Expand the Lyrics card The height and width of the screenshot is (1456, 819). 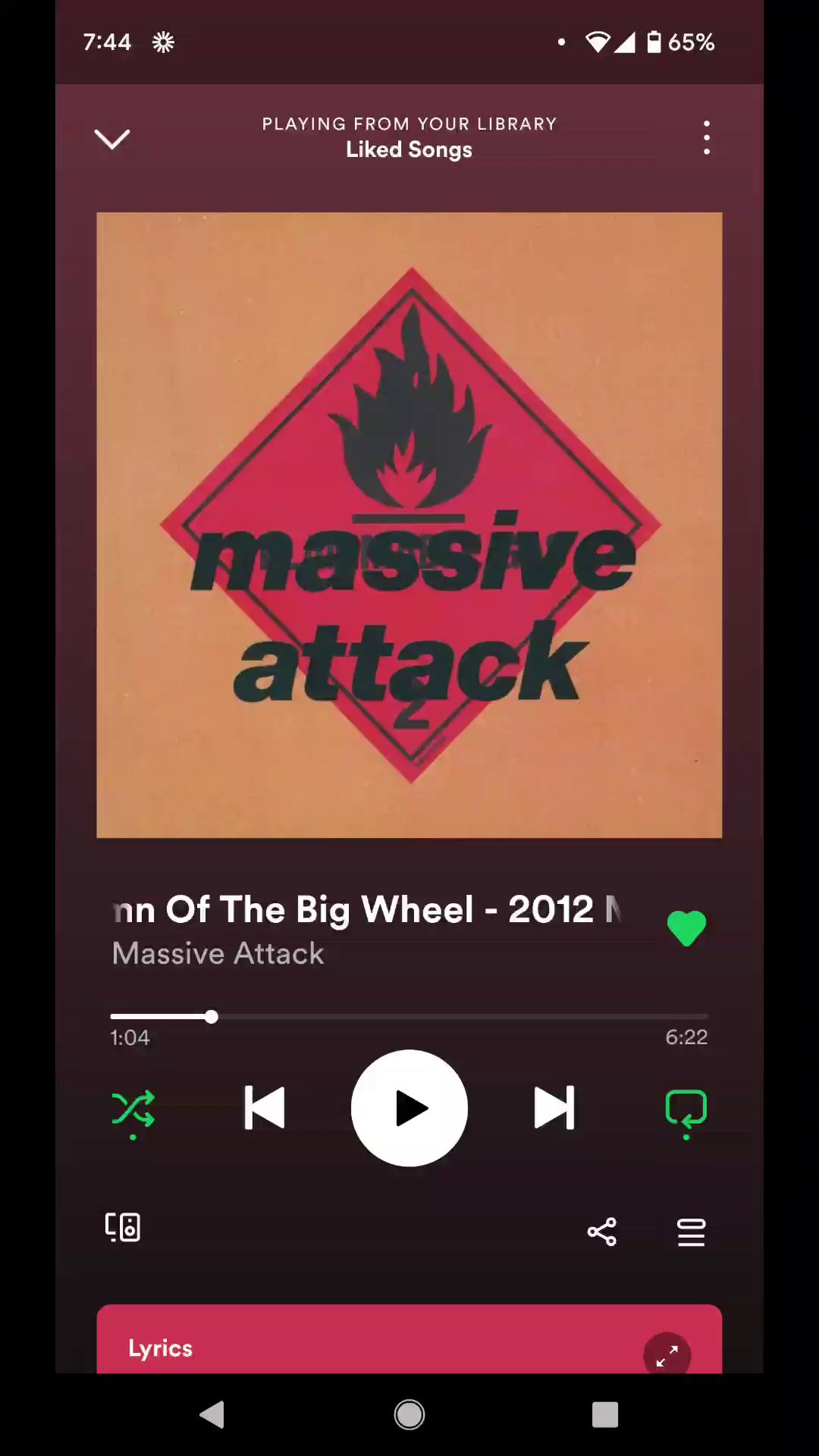pos(667,1354)
